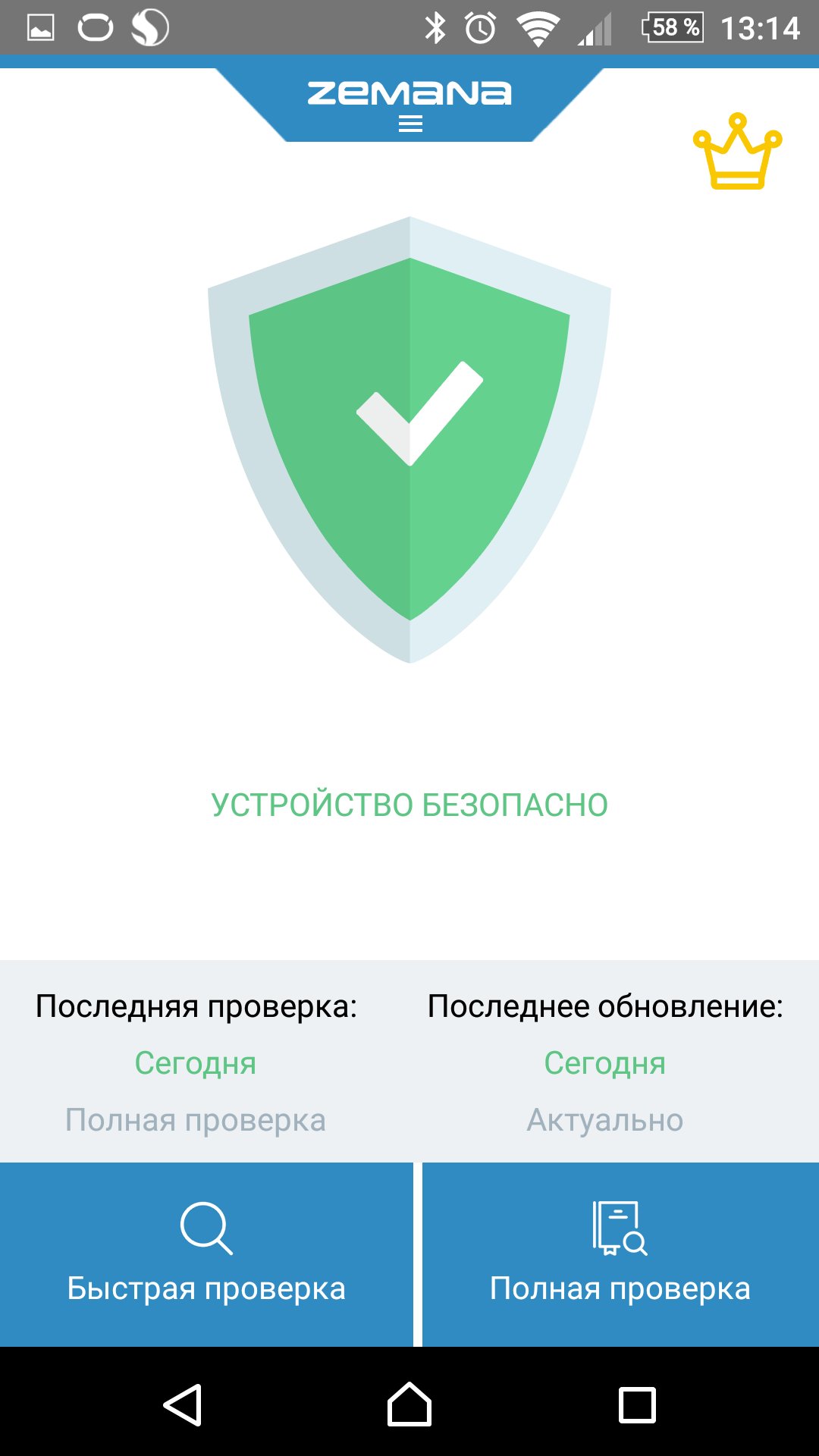Start Быстрая проверка scan
The image size is (819, 1456).
click(206, 1254)
